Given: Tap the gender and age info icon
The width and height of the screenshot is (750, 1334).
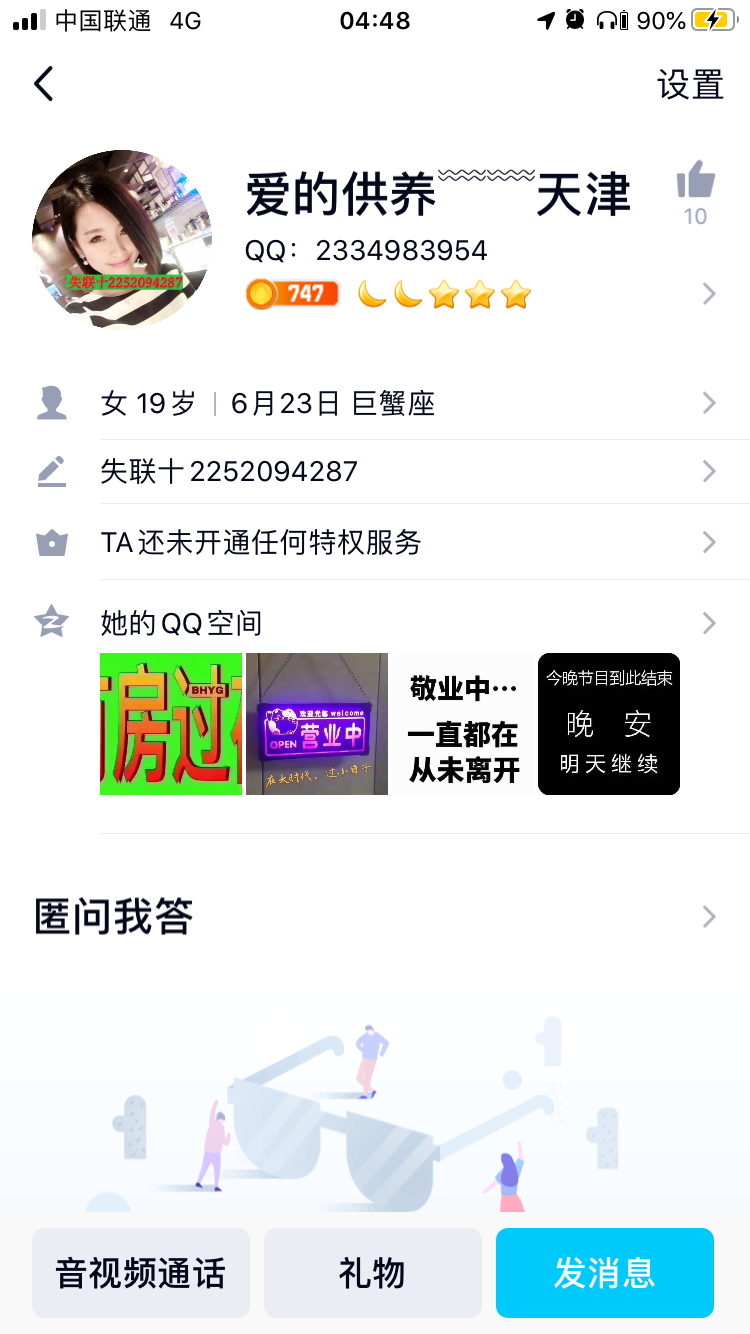Looking at the screenshot, I should 51,402.
